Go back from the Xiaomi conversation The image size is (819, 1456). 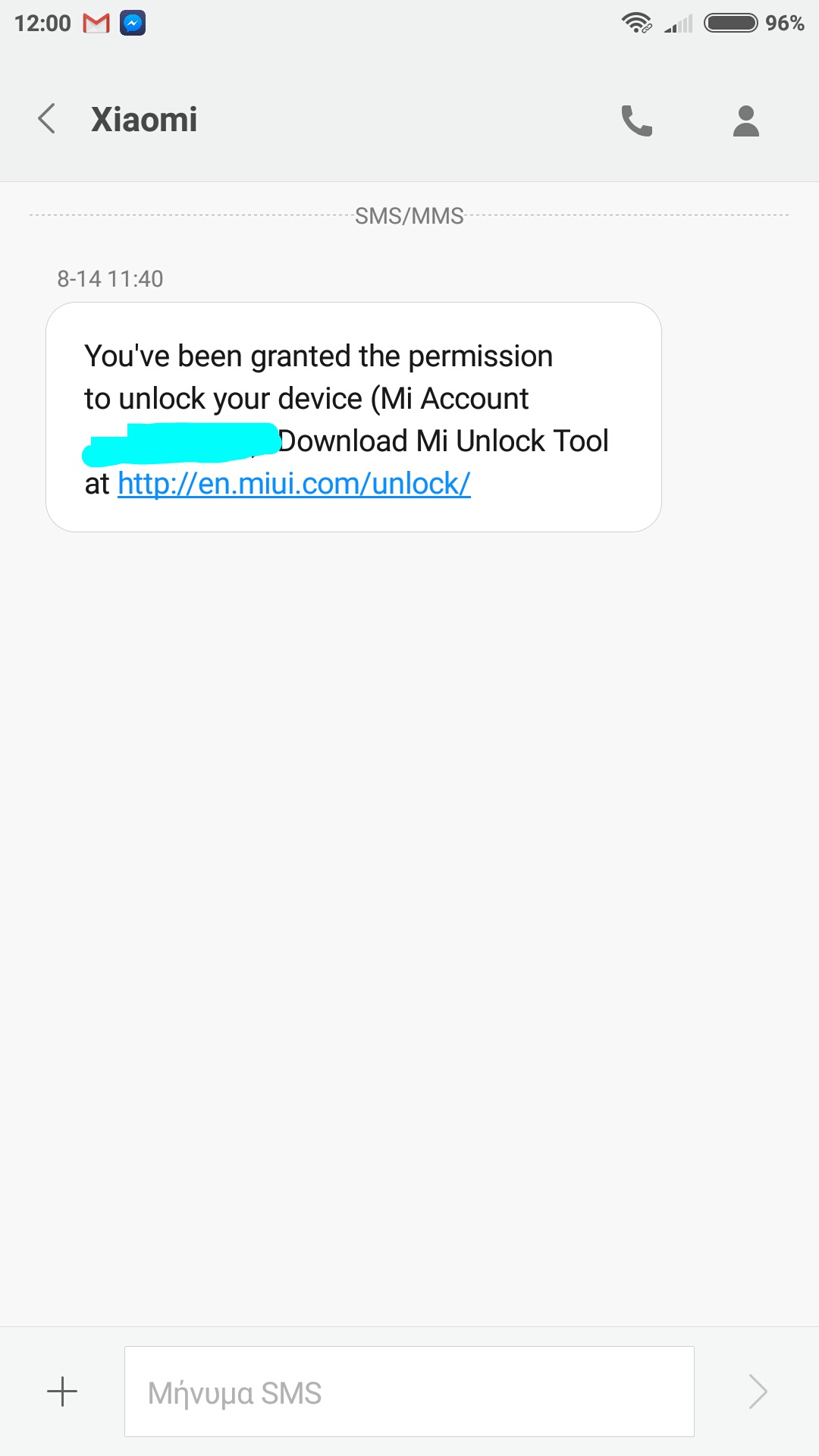47,119
